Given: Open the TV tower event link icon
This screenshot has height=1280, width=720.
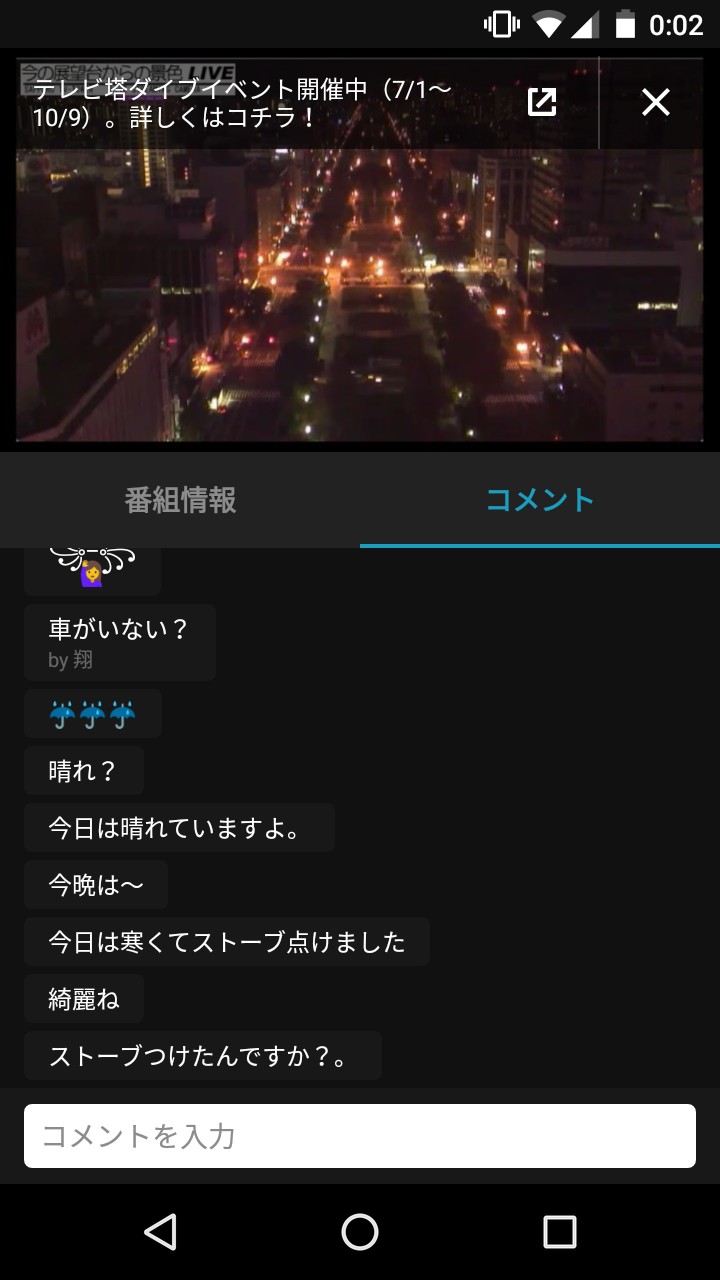Looking at the screenshot, I should pos(542,102).
